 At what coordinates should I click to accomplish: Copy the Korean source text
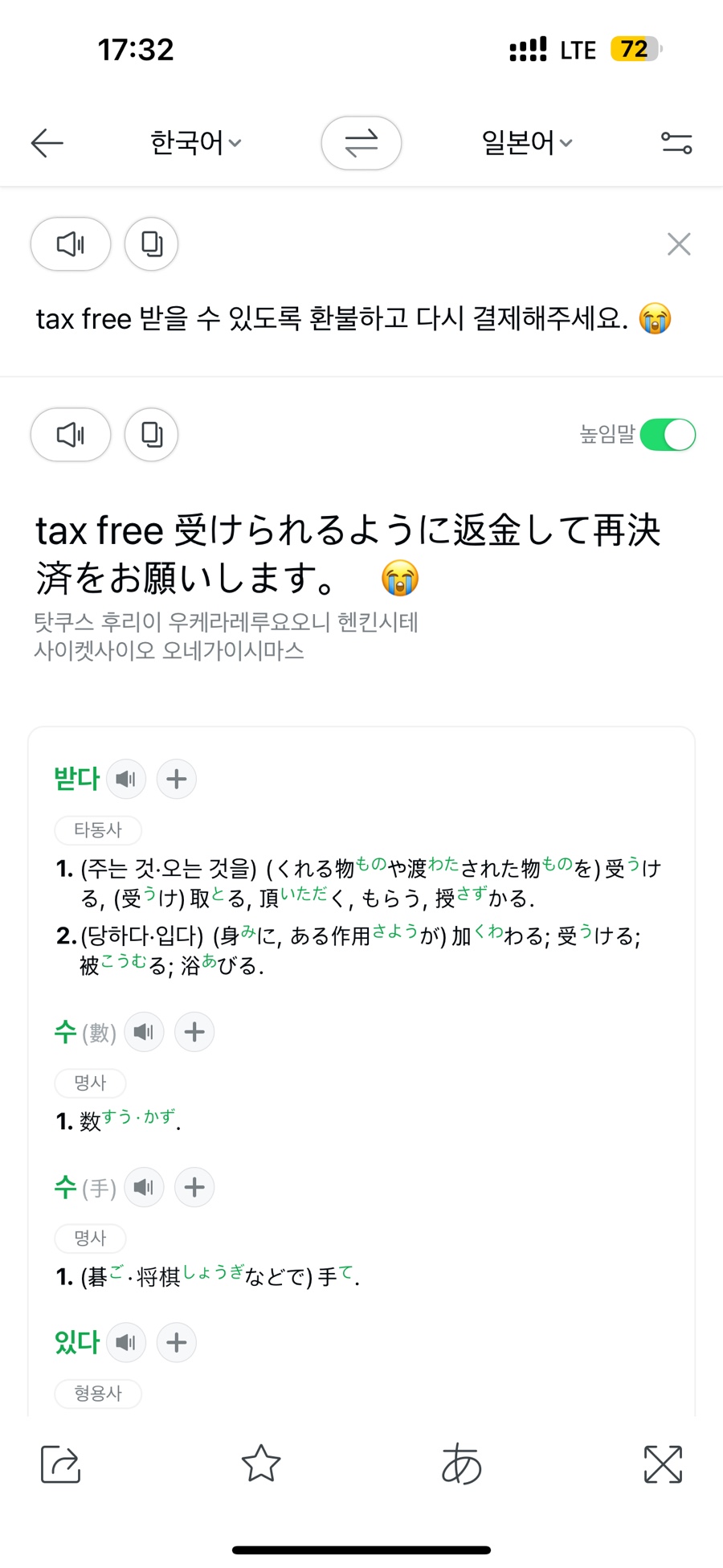[x=151, y=244]
